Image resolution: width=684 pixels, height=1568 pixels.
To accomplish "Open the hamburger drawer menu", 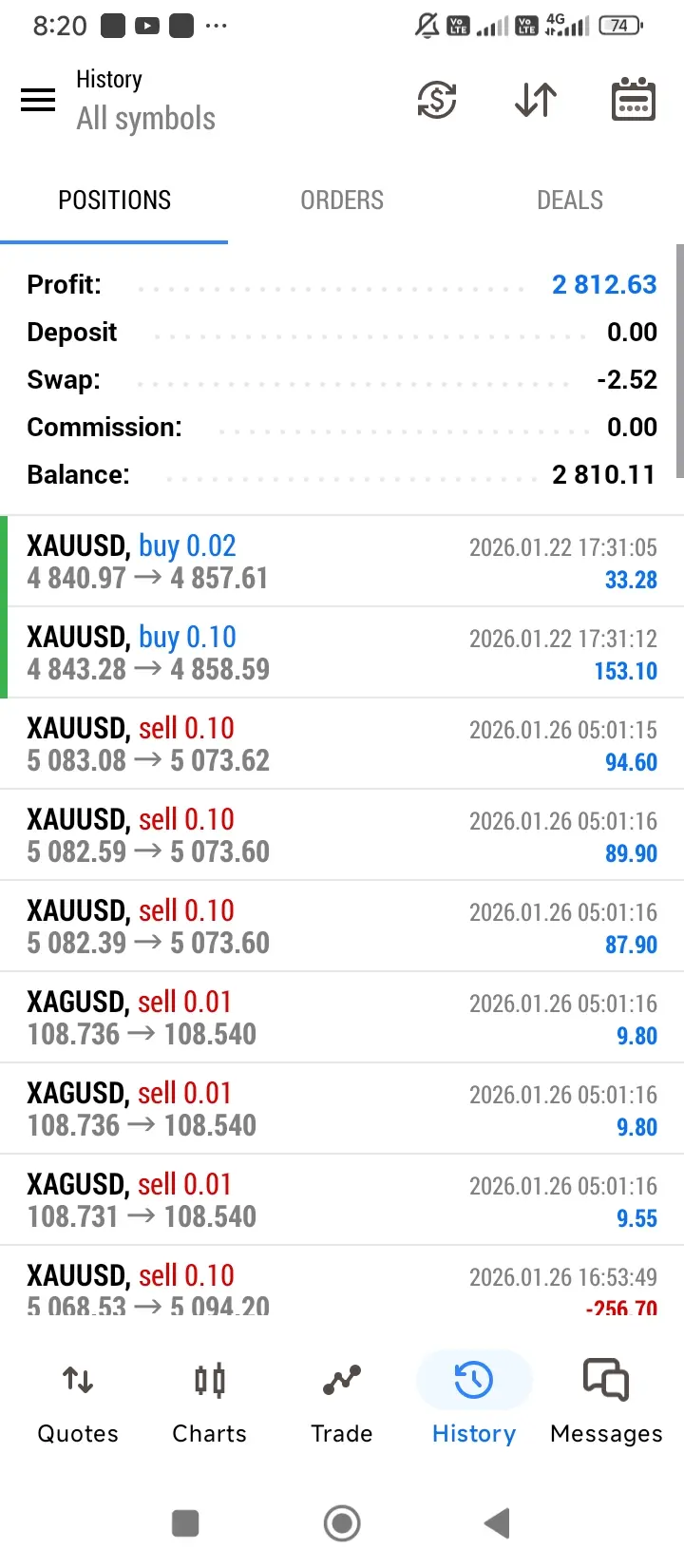I will pyautogui.click(x=38, y=100).
